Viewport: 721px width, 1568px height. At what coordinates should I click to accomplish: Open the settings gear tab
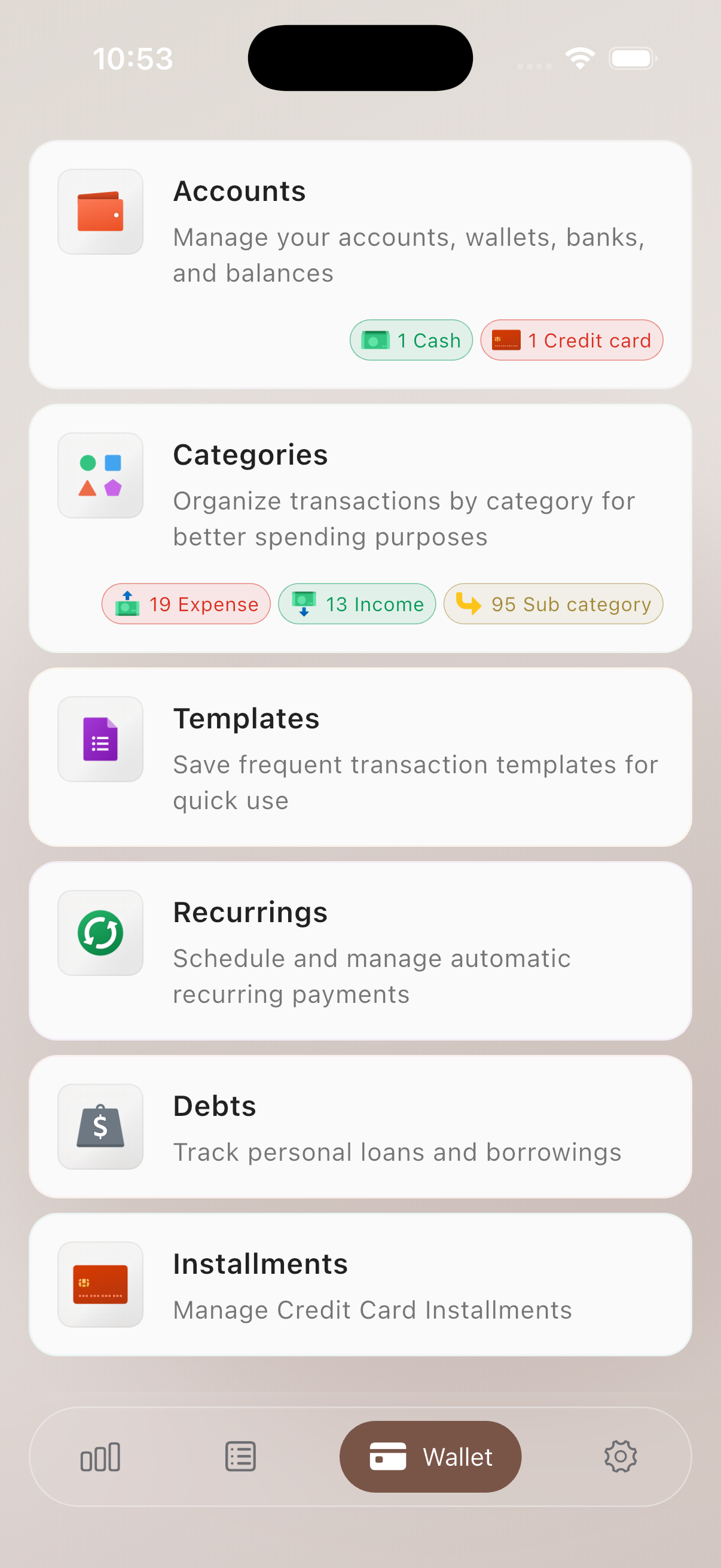click(621, 1457)
